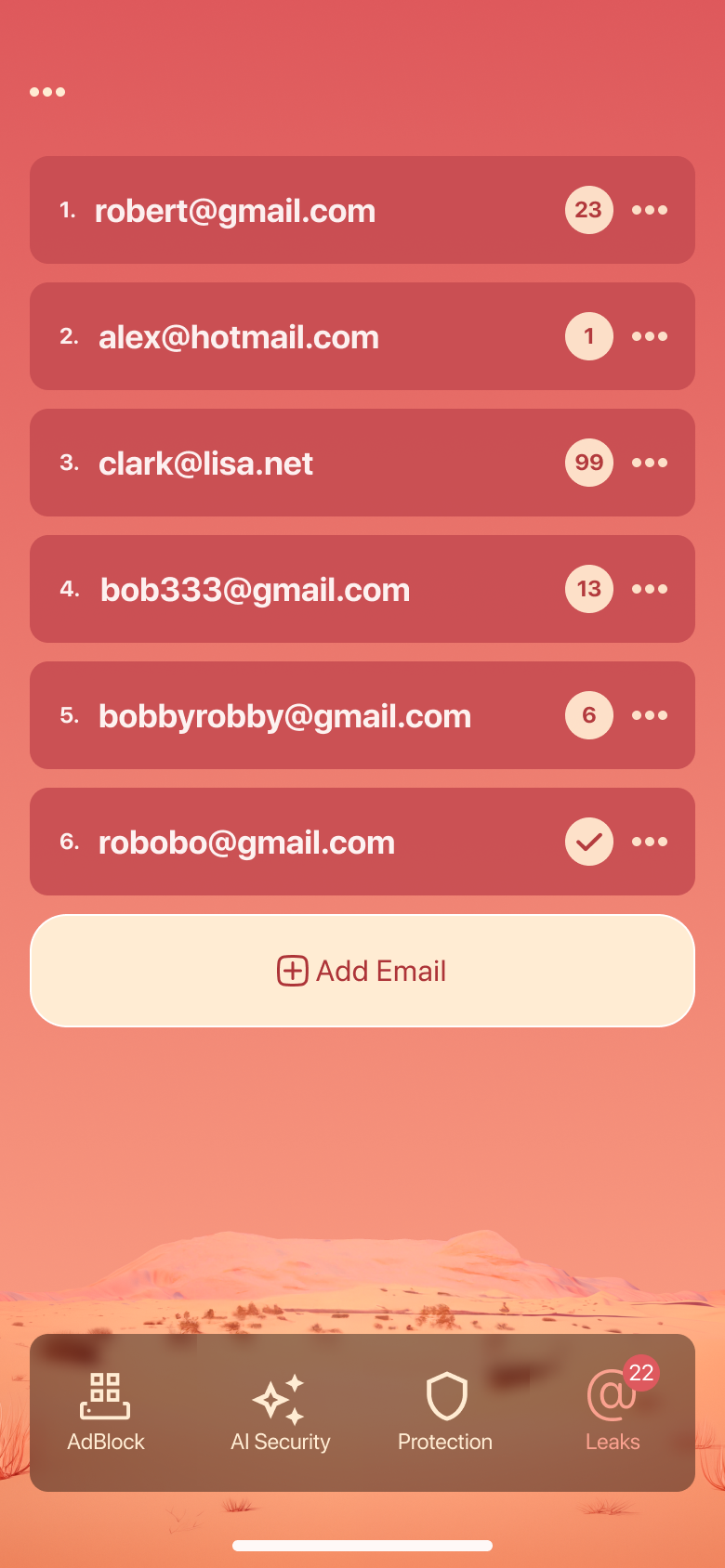View leaks for alex@hotmail.com
Screen dimensions: 725x1568
tap(588, 336)
